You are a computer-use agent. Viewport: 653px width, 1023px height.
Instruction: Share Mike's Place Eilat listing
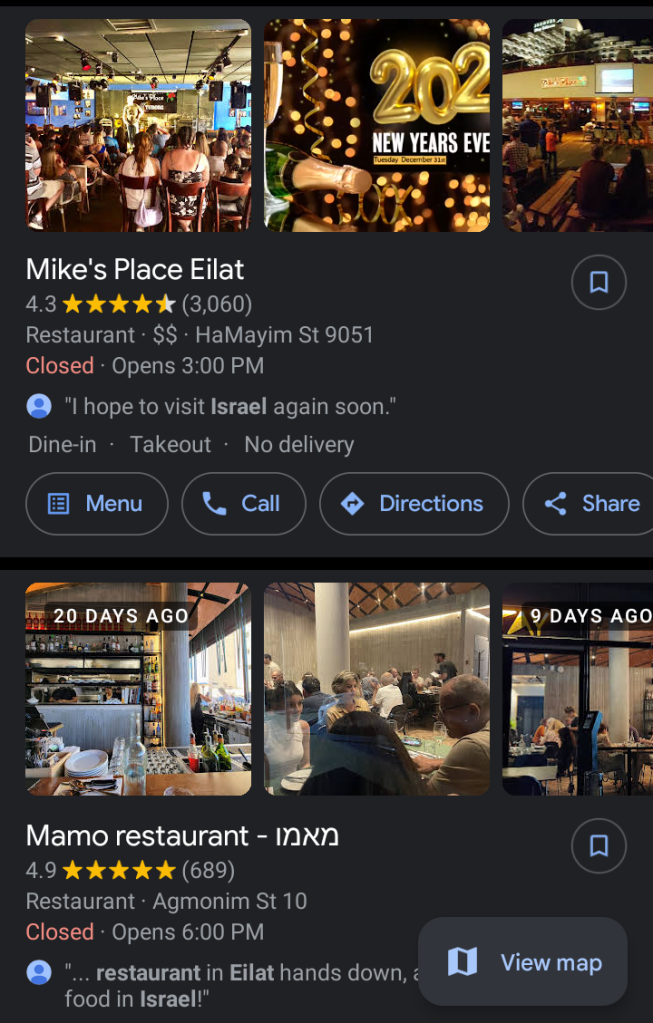click(x=592, y=503)
